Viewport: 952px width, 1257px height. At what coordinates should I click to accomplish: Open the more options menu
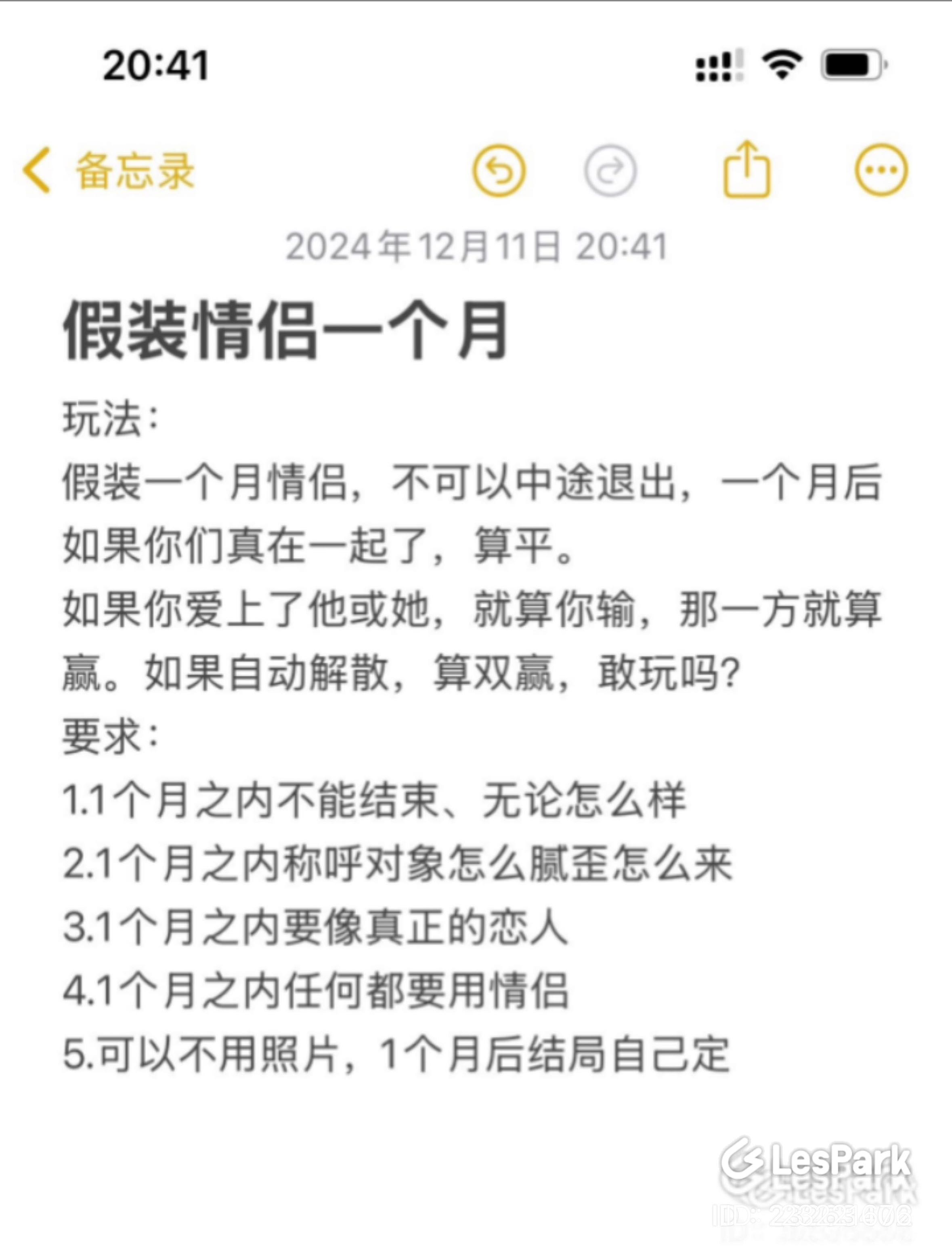(881, 170)
